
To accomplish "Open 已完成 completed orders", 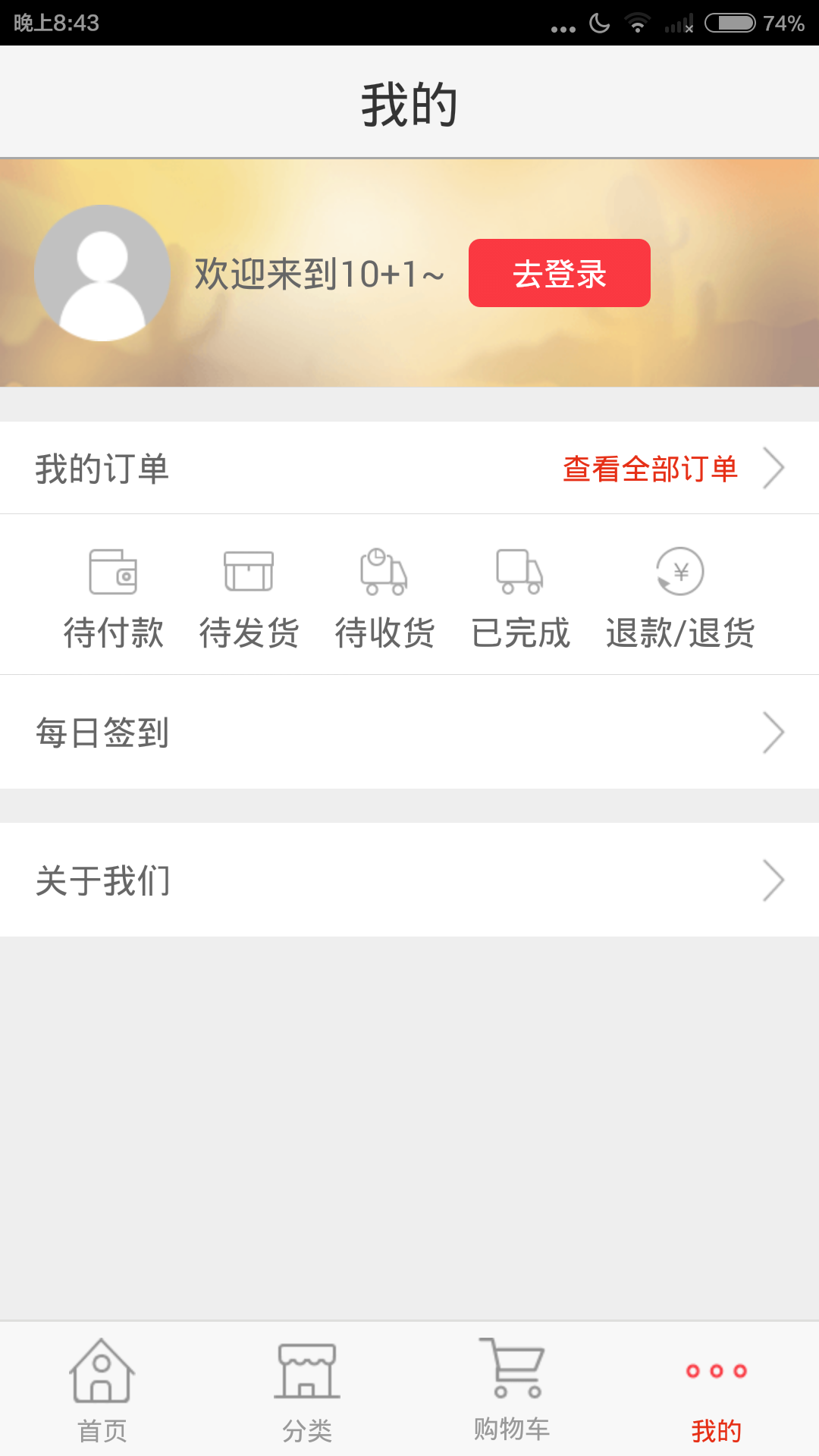I will (x=520, y=598).
